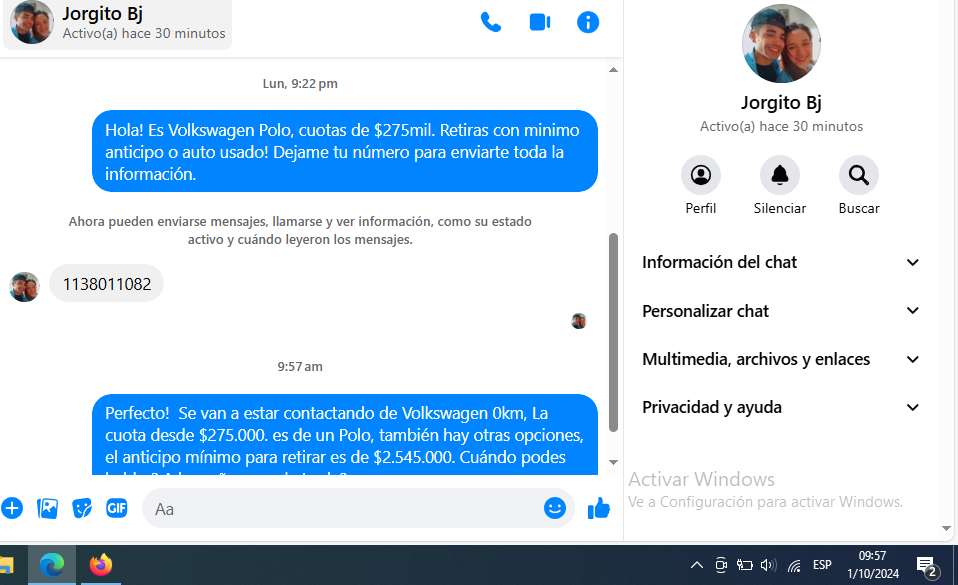Expand Información del chat
958x585 pixels.
click(x=781, y=262)
